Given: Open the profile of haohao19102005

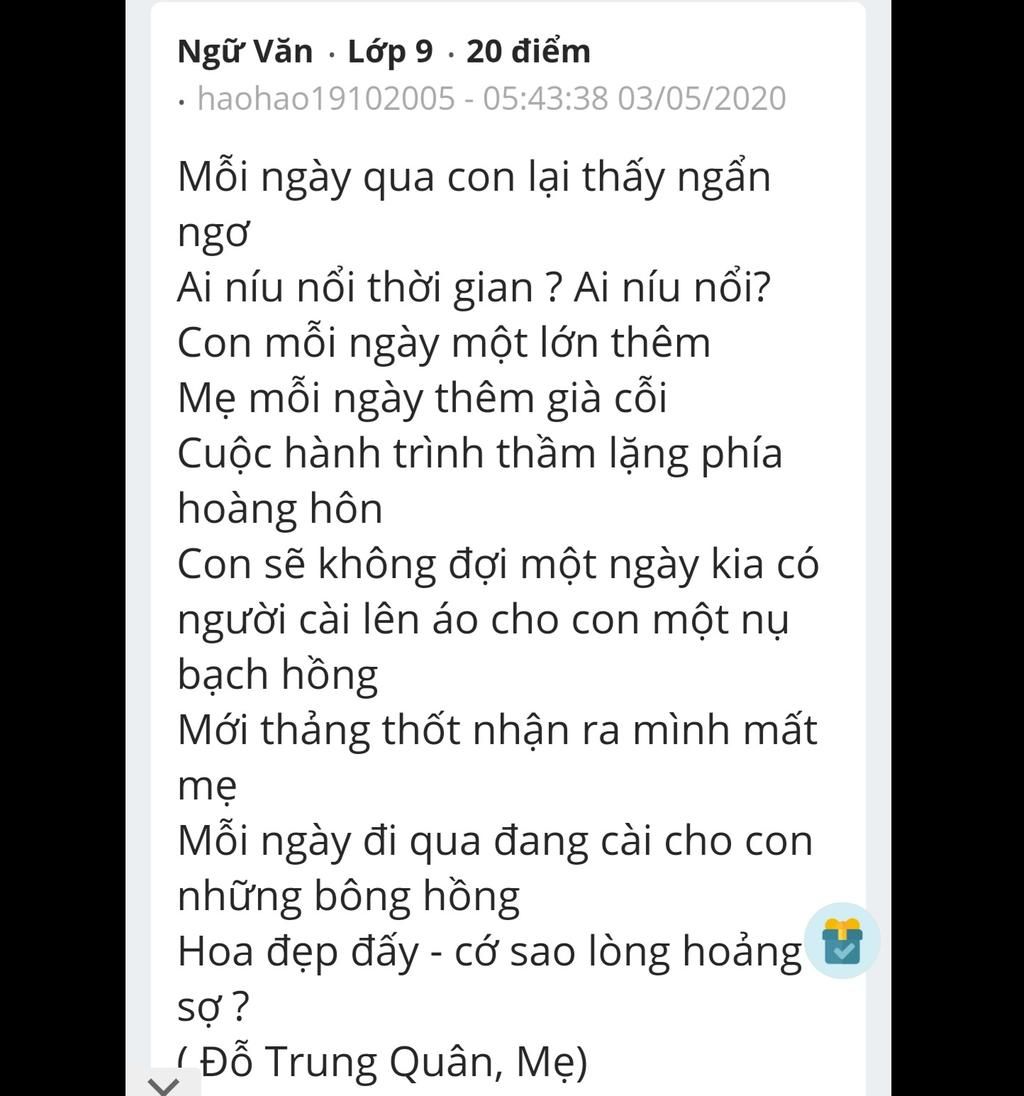Looking at the screenshot, I should coord(326,99).
